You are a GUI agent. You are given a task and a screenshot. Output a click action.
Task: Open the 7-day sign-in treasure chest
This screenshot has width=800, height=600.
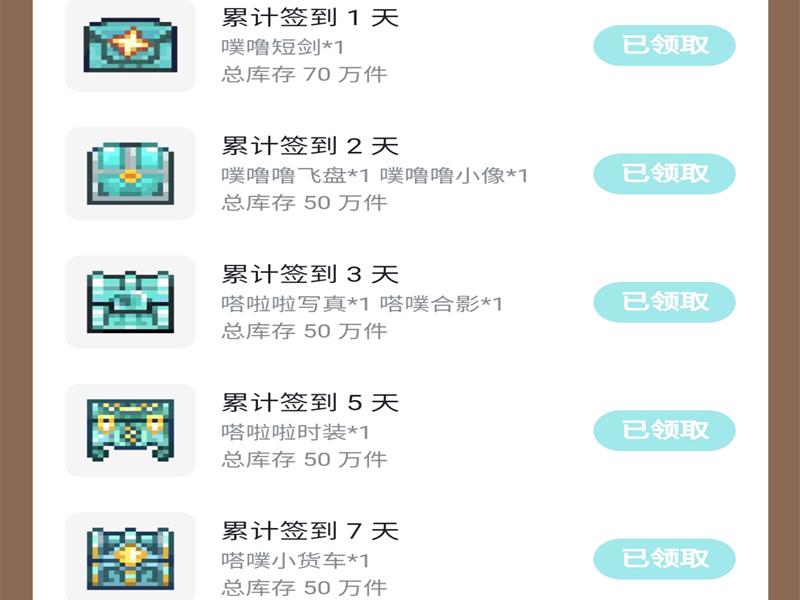pyautogui.click(x=130, y=556)
